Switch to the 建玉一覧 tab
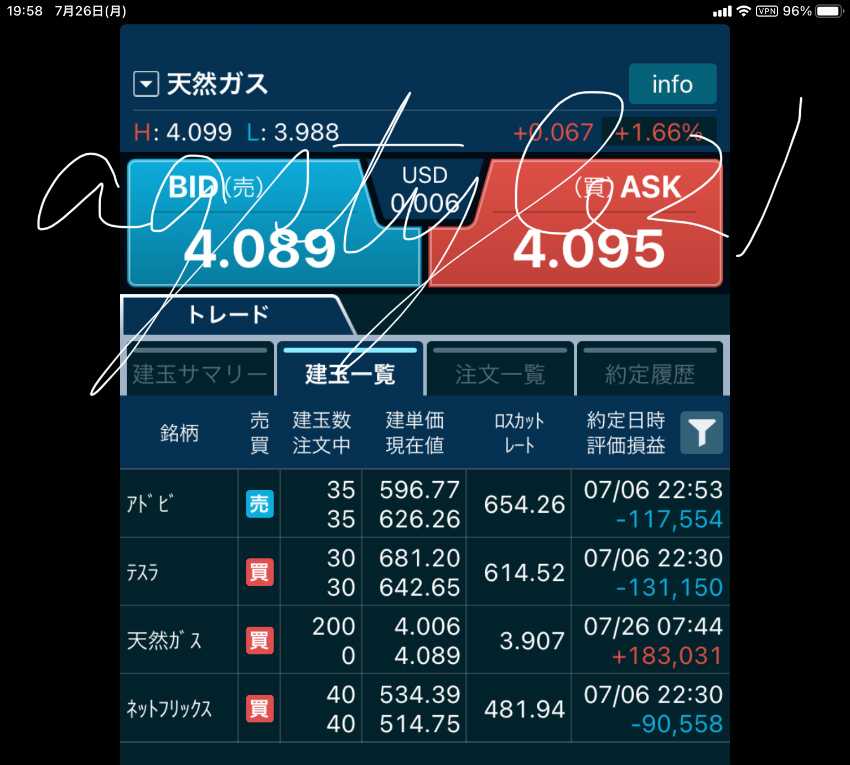The image size is (850, 765). pos(350,374)
